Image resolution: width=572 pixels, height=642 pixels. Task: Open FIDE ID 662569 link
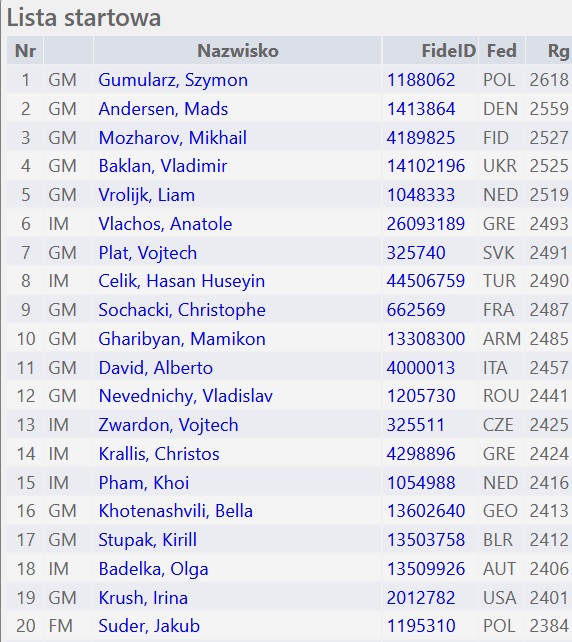(x=416, y=310)
